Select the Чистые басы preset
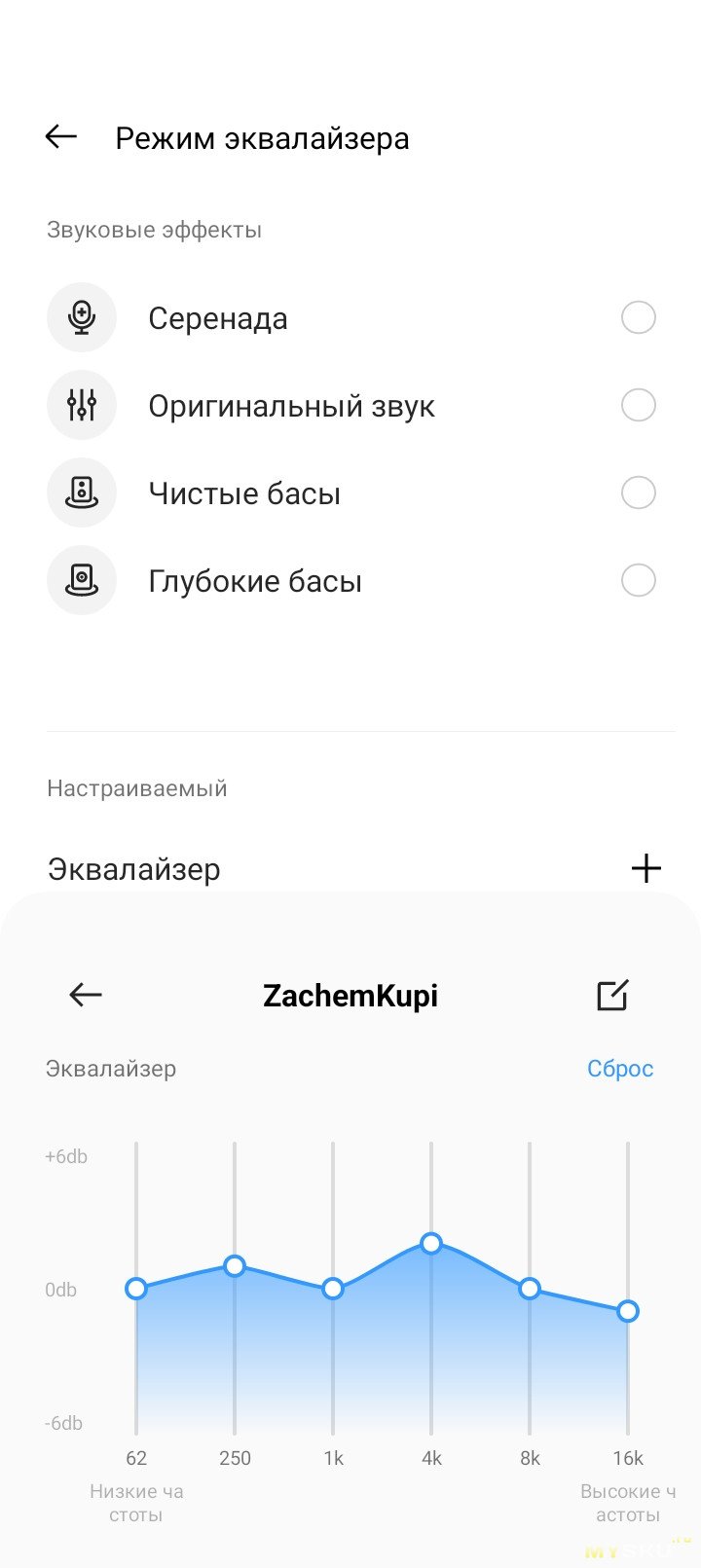Image resolution: width=701 pixels, height=1568 pixels. click(x=638, y=492)
